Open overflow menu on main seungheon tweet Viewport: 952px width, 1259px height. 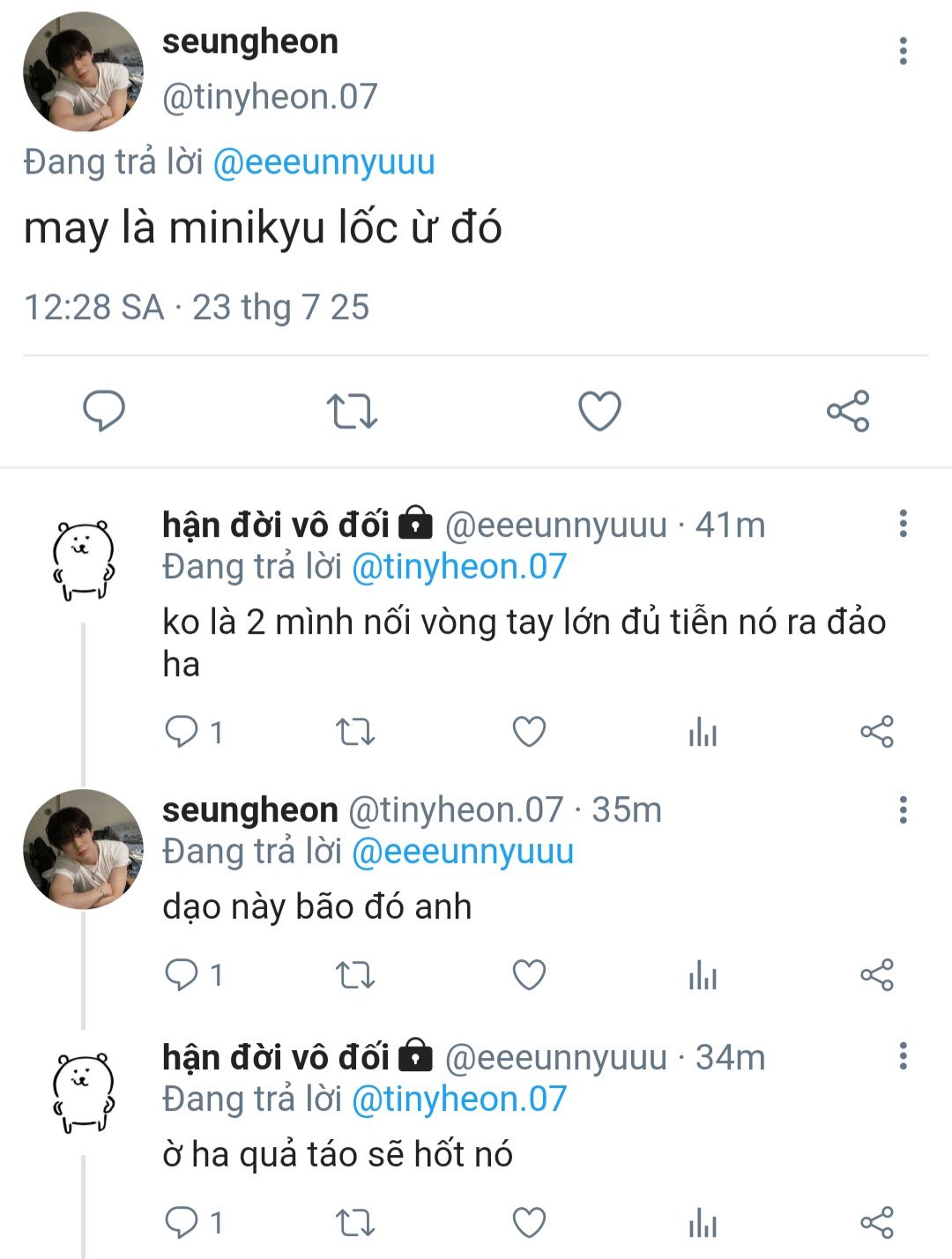pyautogui.click(x=903, y=51)
